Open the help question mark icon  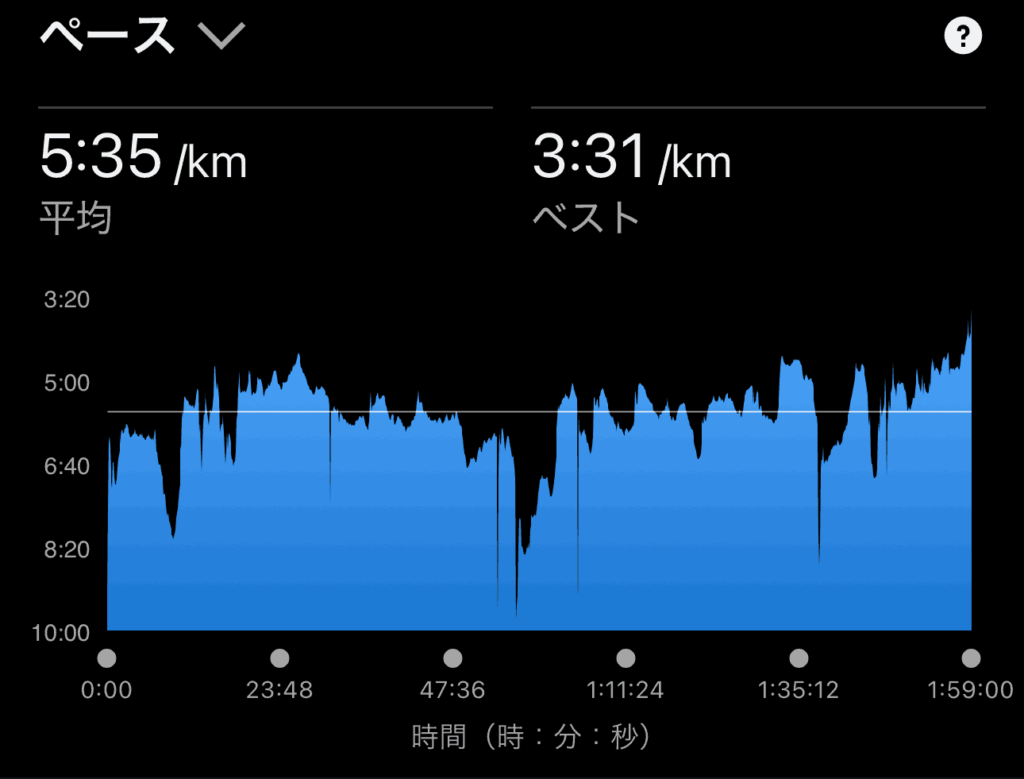click(963, 37)
